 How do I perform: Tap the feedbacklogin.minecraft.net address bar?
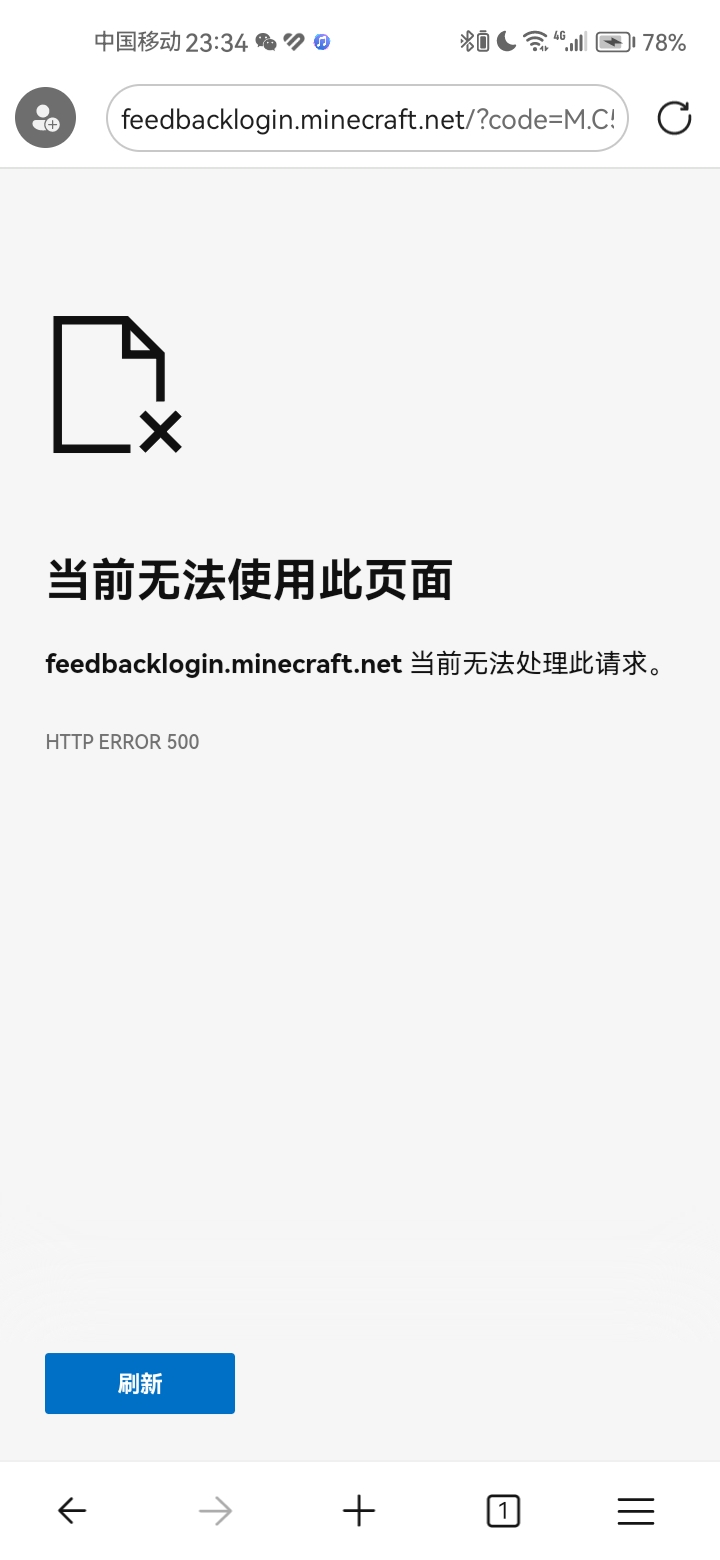(x=367, y=119)
